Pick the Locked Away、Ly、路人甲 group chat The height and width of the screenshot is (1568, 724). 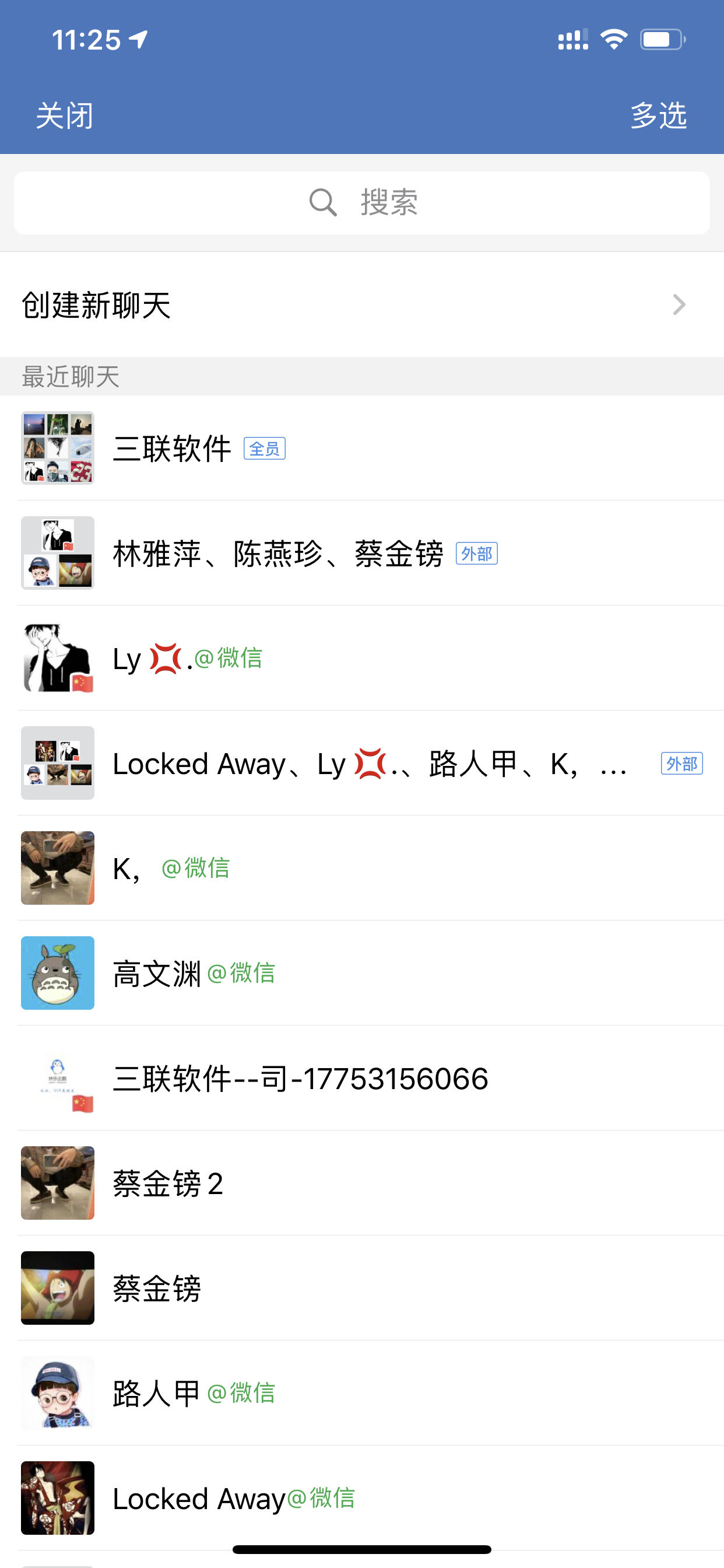(362, 764)
